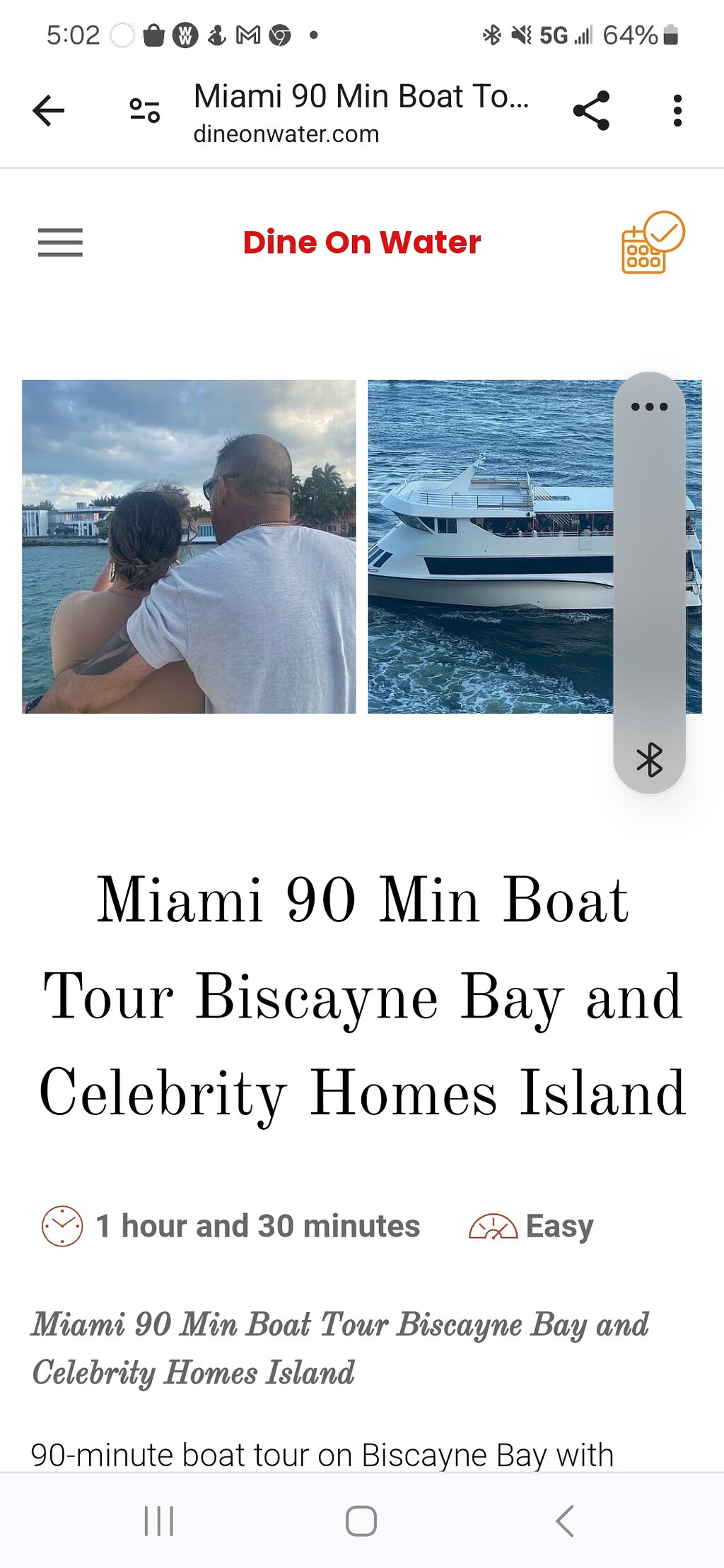Open recent apps from navigation bar
The height and width of the screenshot is (1568, 724).
(159, 1521)
